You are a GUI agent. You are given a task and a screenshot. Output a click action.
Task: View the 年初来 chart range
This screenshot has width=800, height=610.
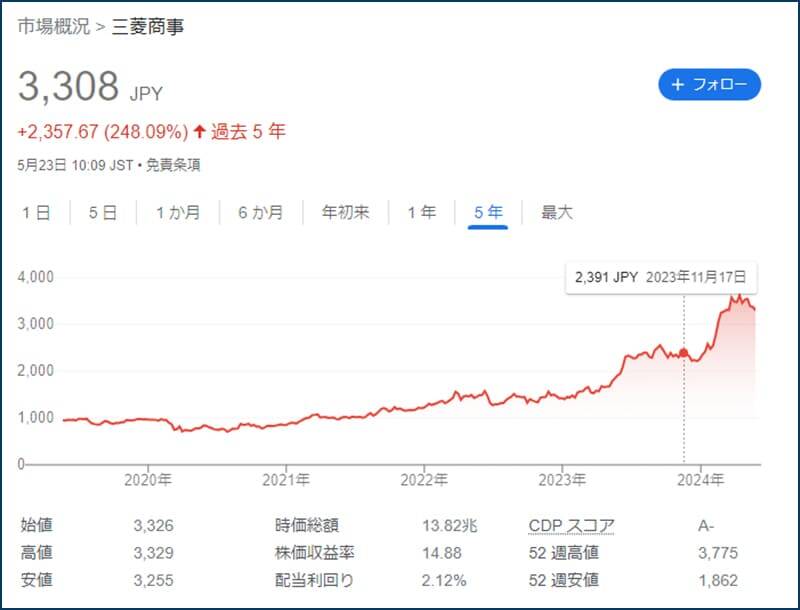click(x=345, y=212)
